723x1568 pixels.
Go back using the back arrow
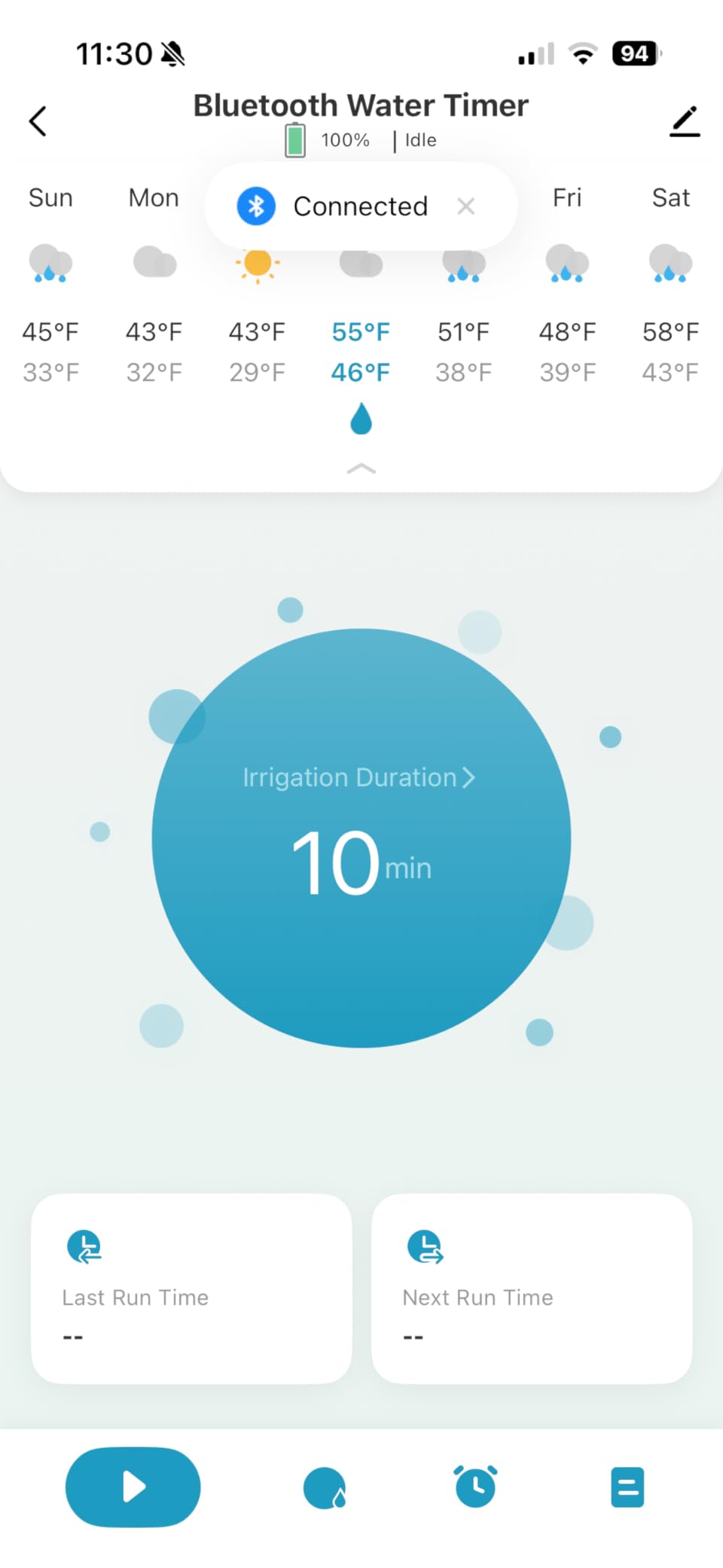(38, 121)
